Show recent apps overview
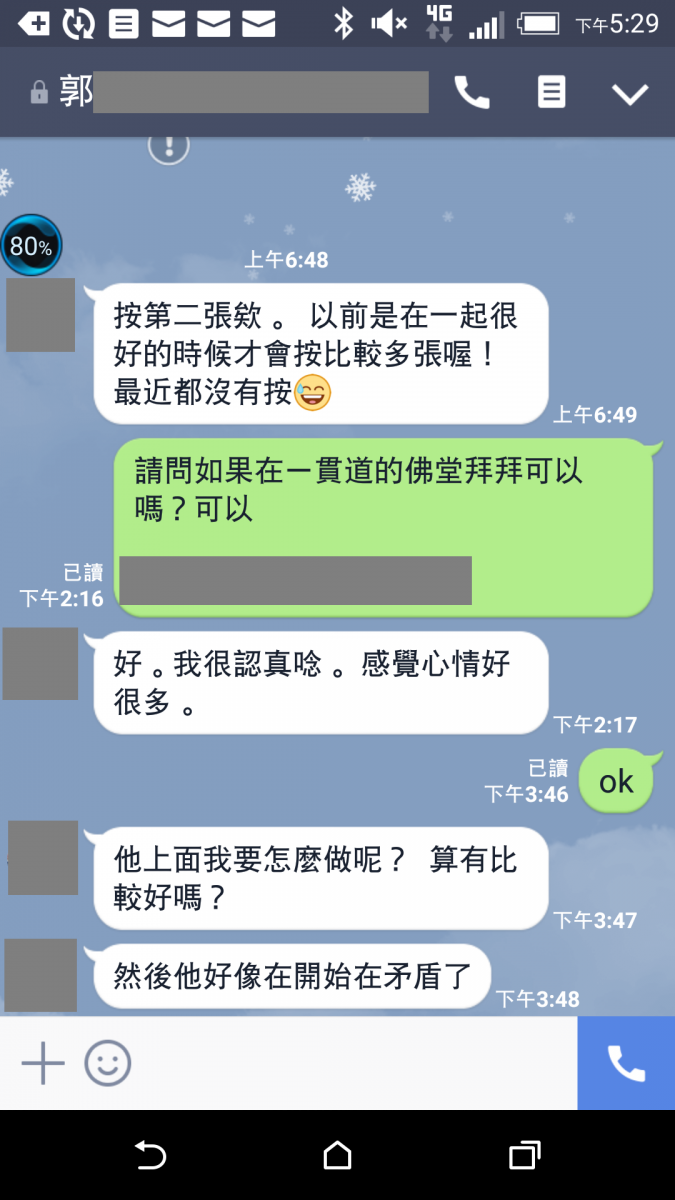This screenshot has height=1200, width=675. [x=525, y=1156]
